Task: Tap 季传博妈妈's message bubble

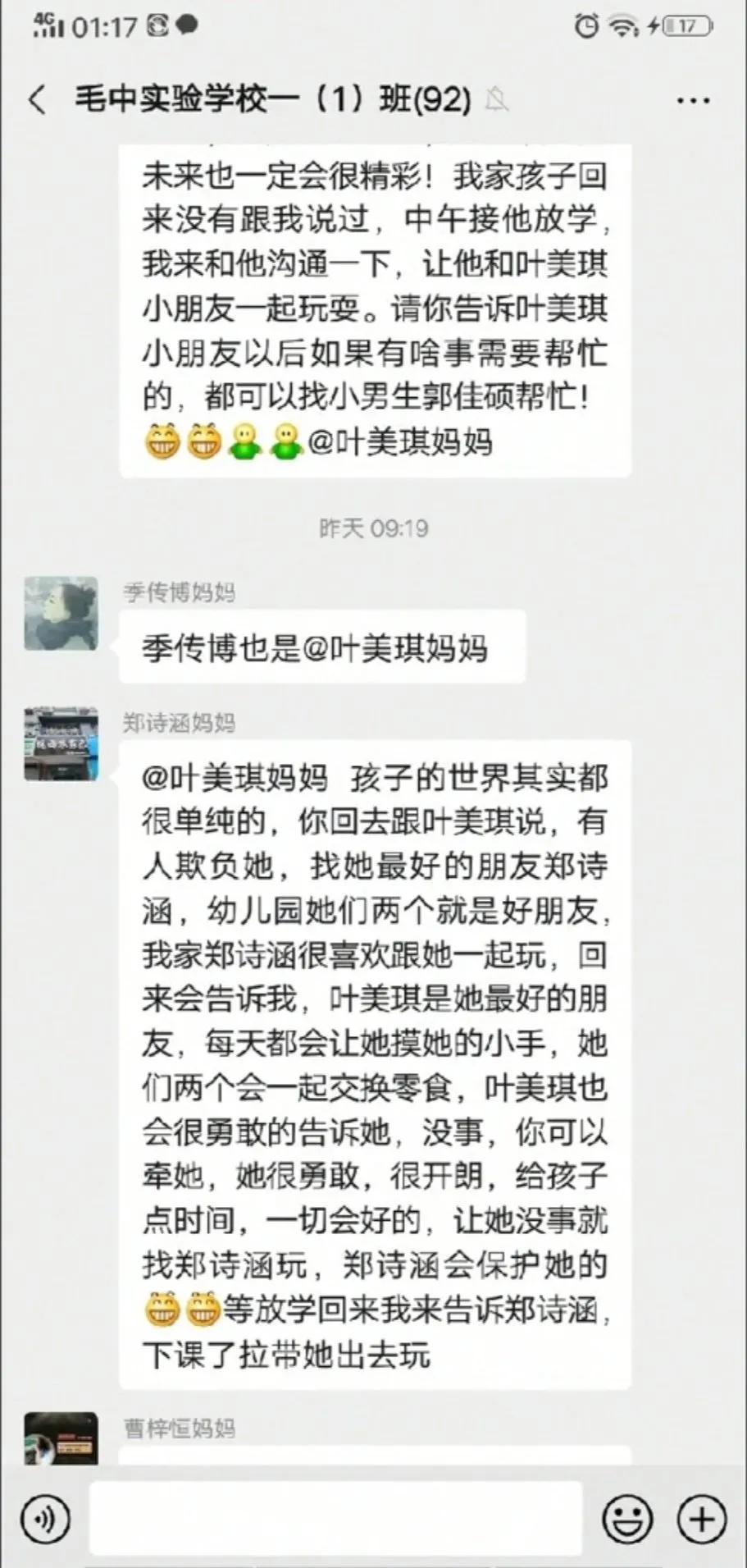Action: (320, 647)
